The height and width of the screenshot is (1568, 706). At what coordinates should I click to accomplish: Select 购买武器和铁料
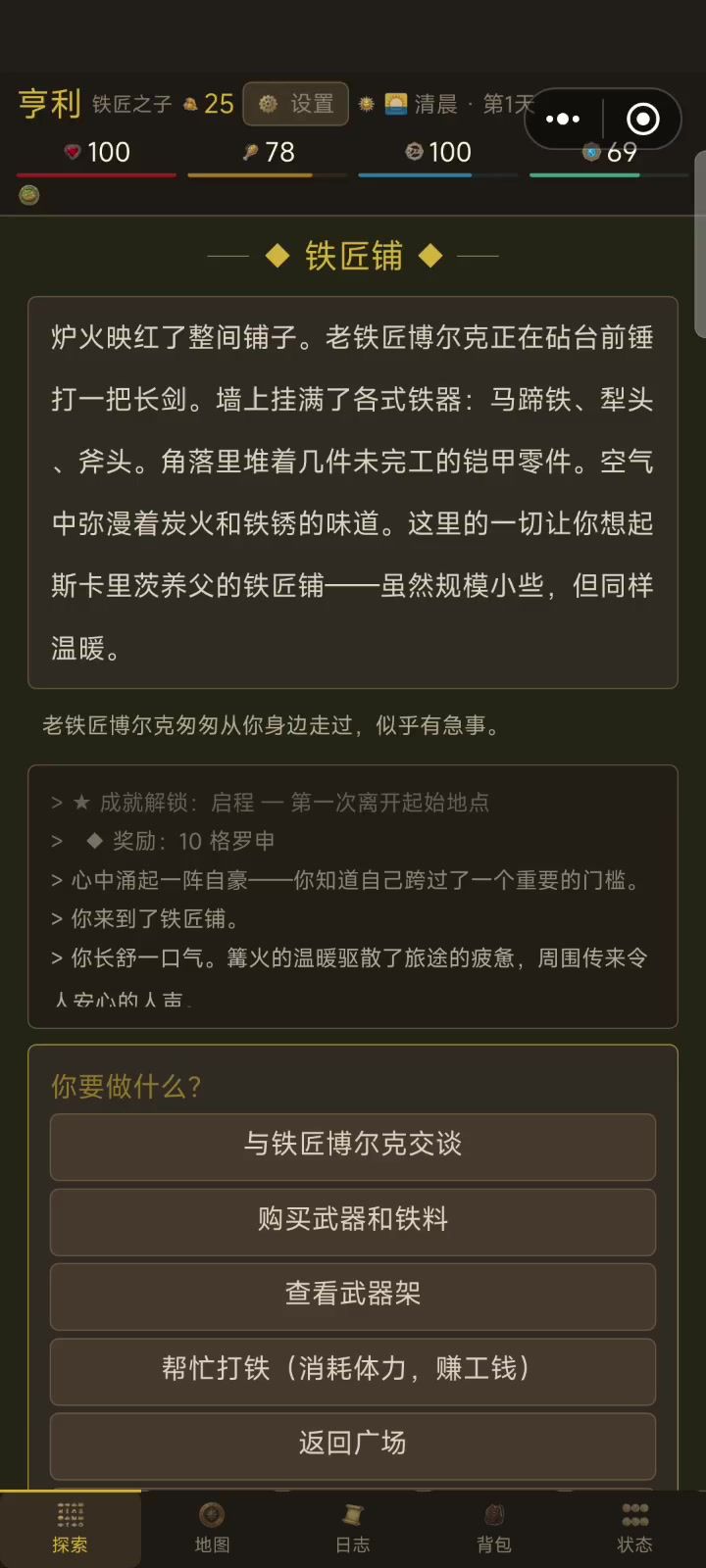(x=353, y=1221)
